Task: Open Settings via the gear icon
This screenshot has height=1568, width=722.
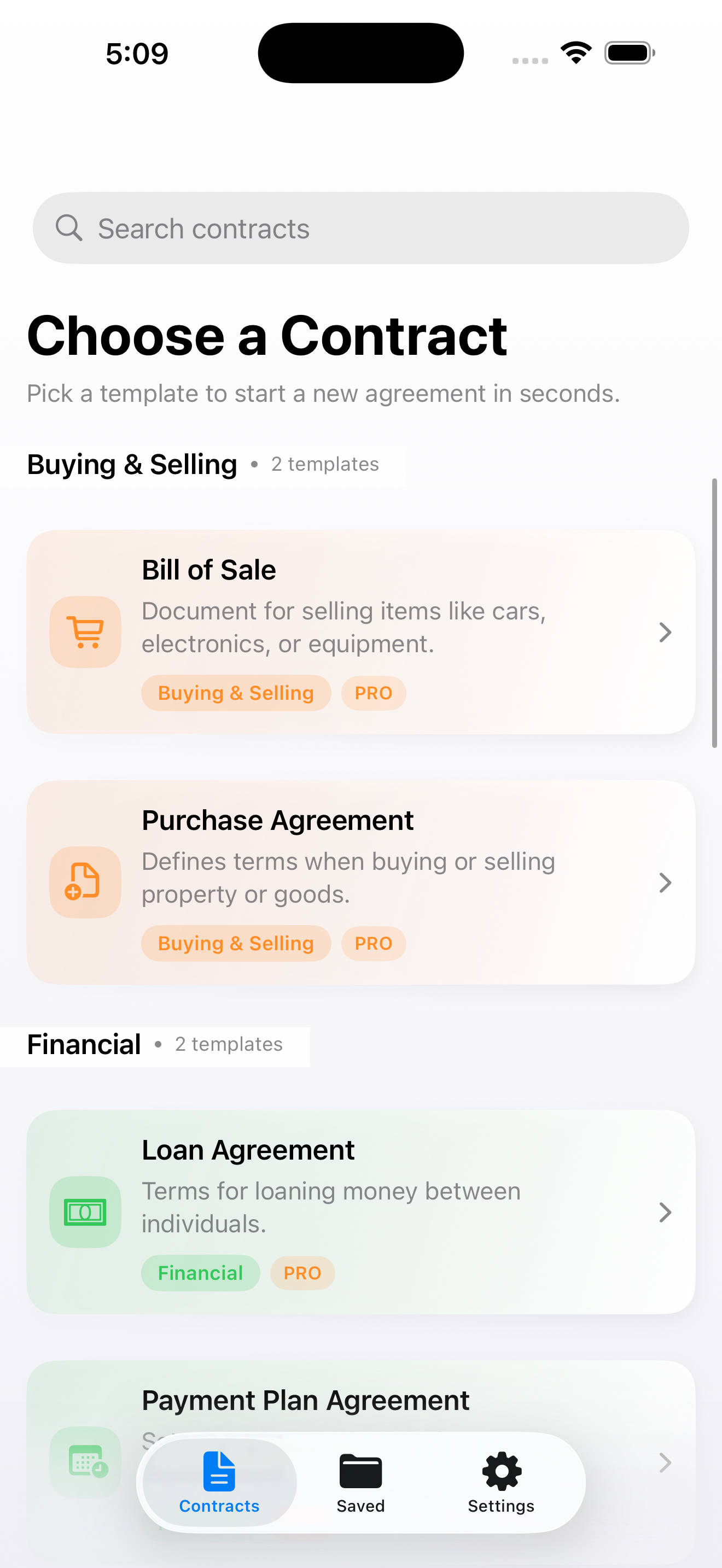Action: tap(500, 1465)
